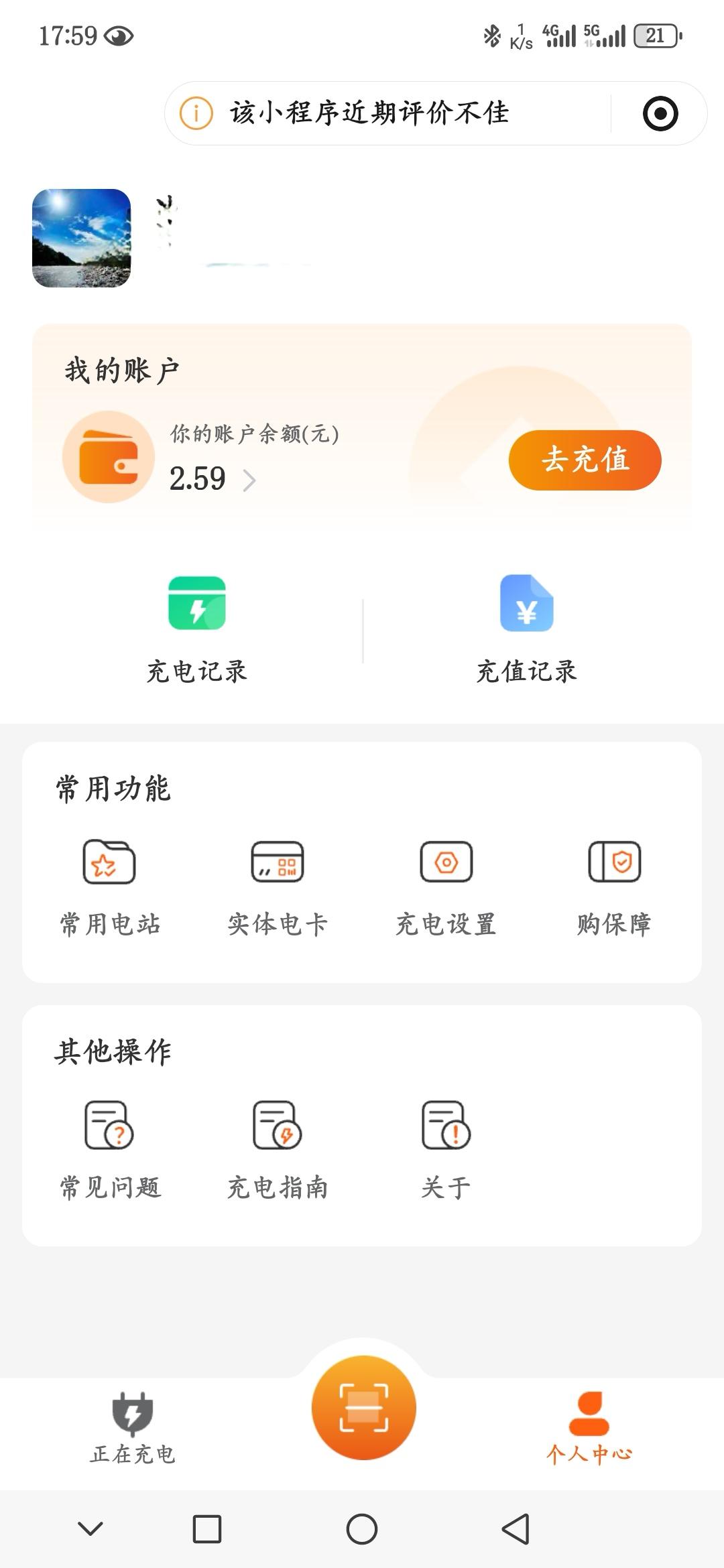724x1568 pixels.
Task: Go to the system home screen
Action: [362, 1529]
